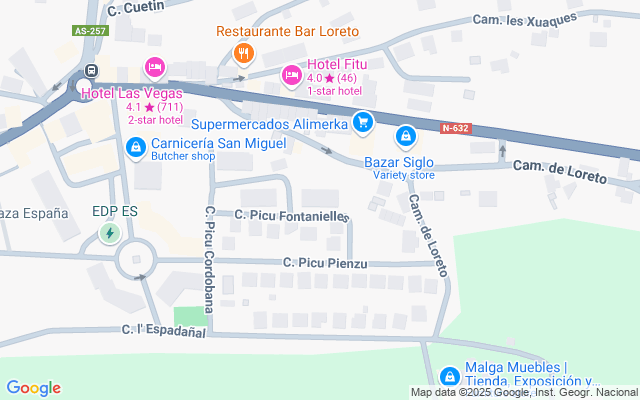Open the Hotel Fitu marker
The width and height of the screenshot is (640, 400).
[291, 74]
